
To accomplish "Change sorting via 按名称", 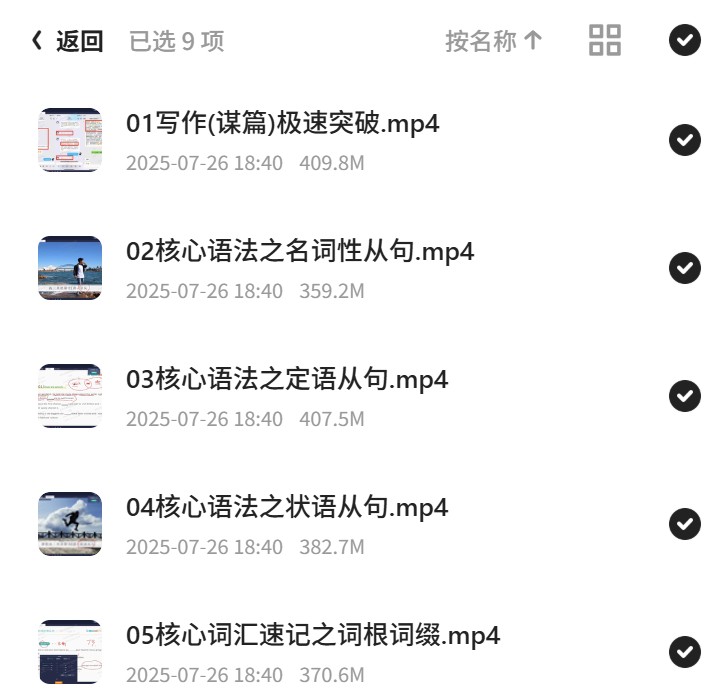I will pyautogui.click(x=494, y=41).
